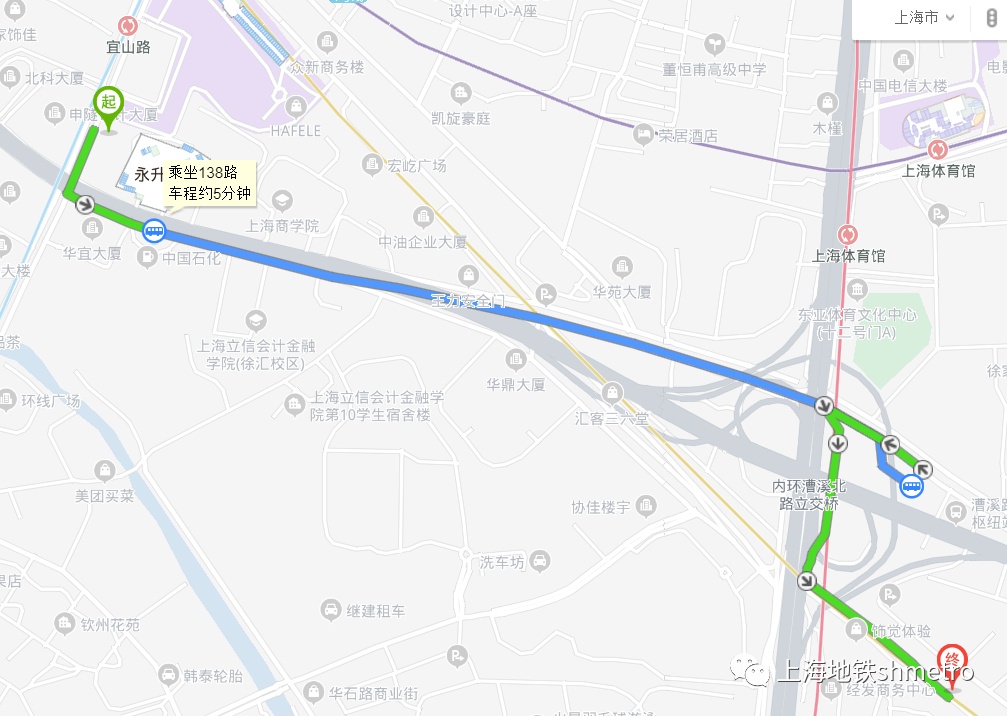Open the 荣居酒店 hotel marker
Viewport: 1007px width, 716px height.
643,135
